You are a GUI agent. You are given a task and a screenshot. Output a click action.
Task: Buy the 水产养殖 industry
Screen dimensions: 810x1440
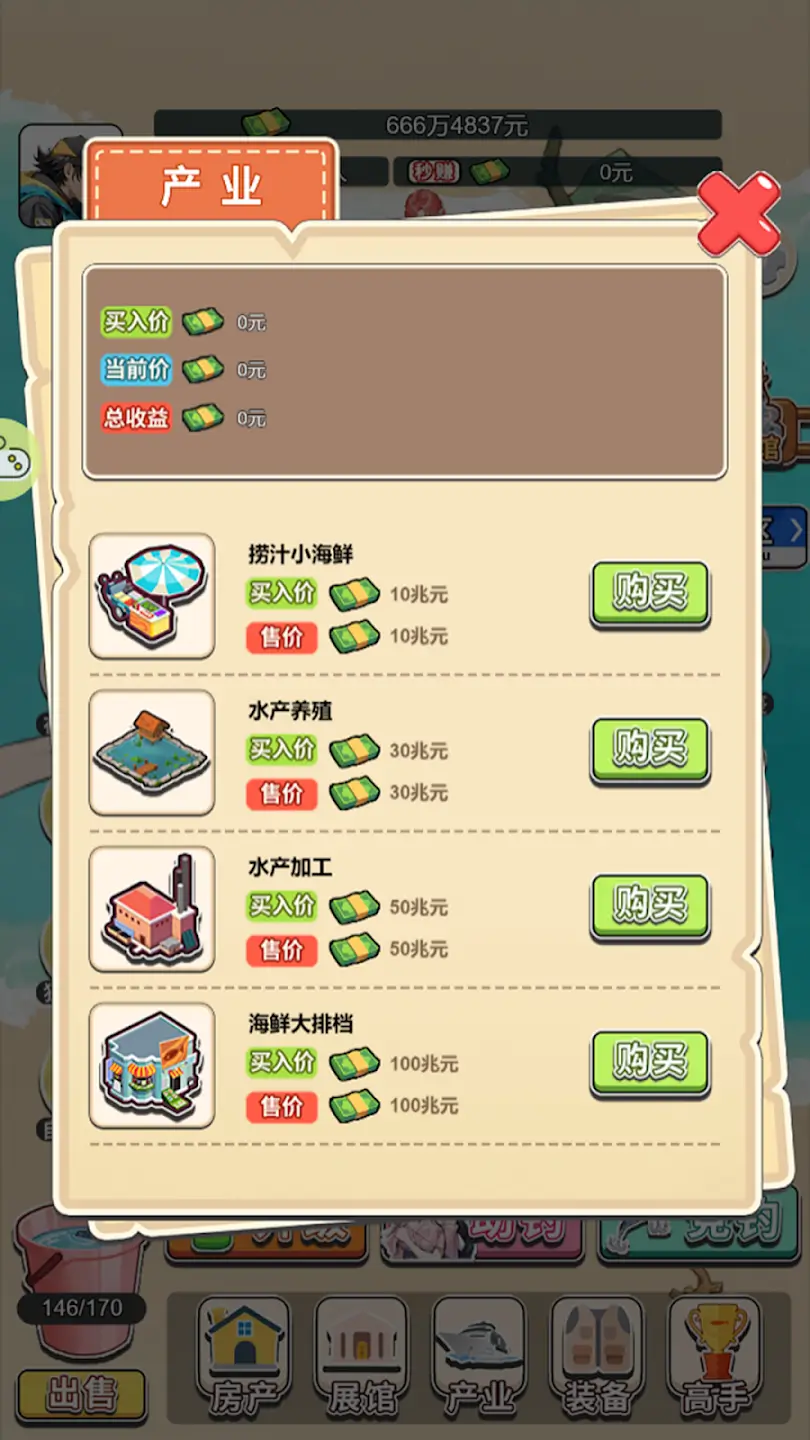650,750
